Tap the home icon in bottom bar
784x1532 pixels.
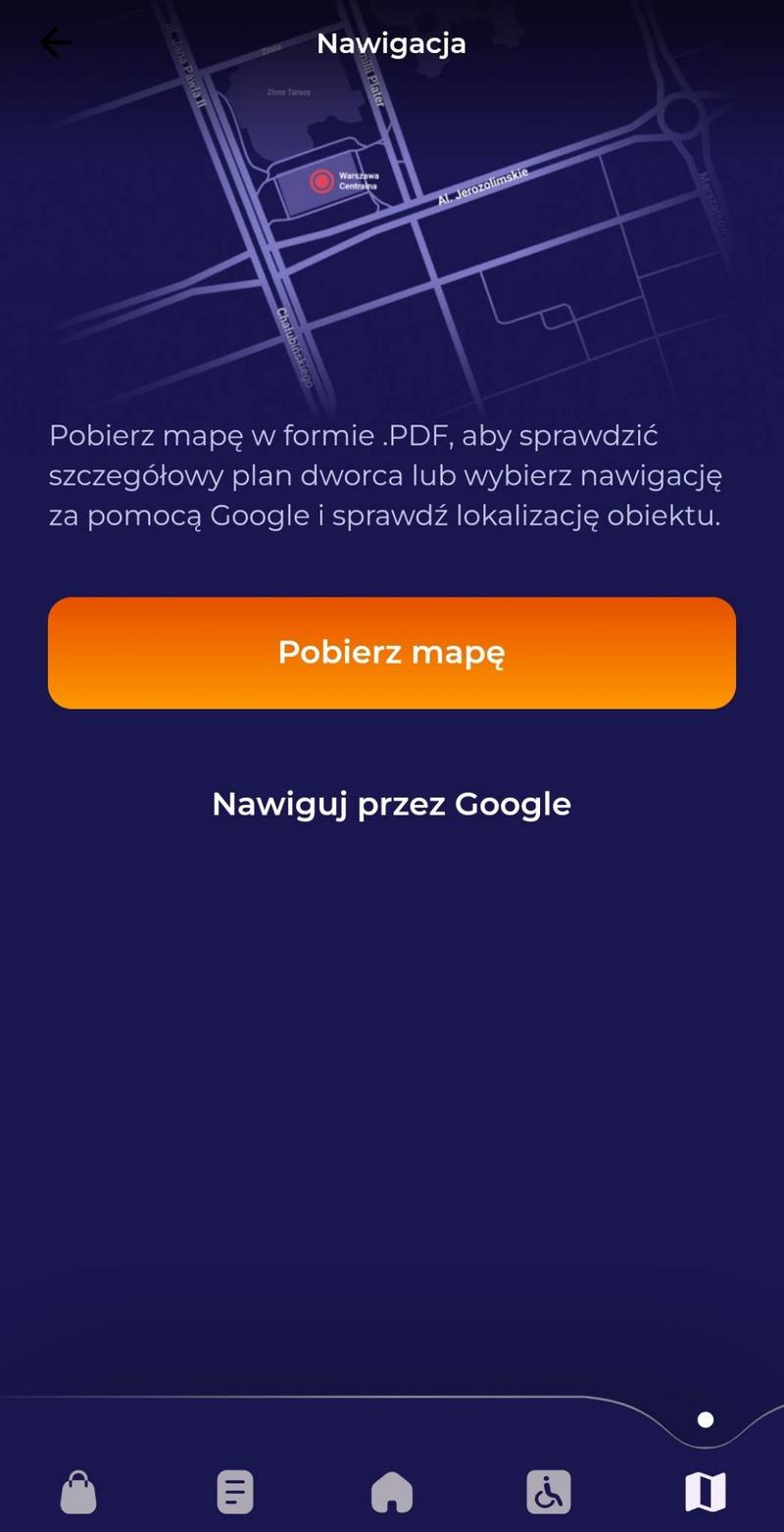tap(392, 1492)
